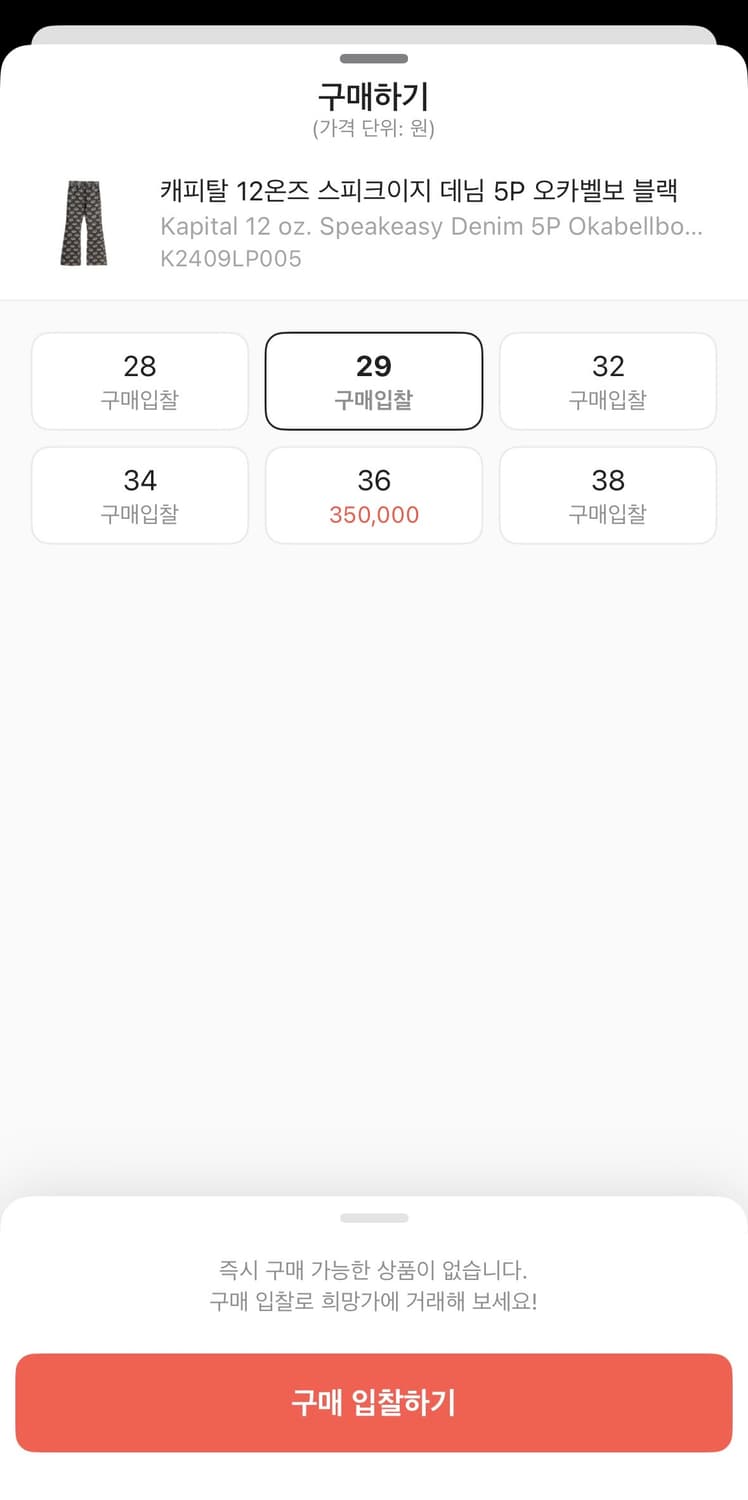Select size 34 purchase bid option
Screen dimensions: 748x1500
pos(139,495)
